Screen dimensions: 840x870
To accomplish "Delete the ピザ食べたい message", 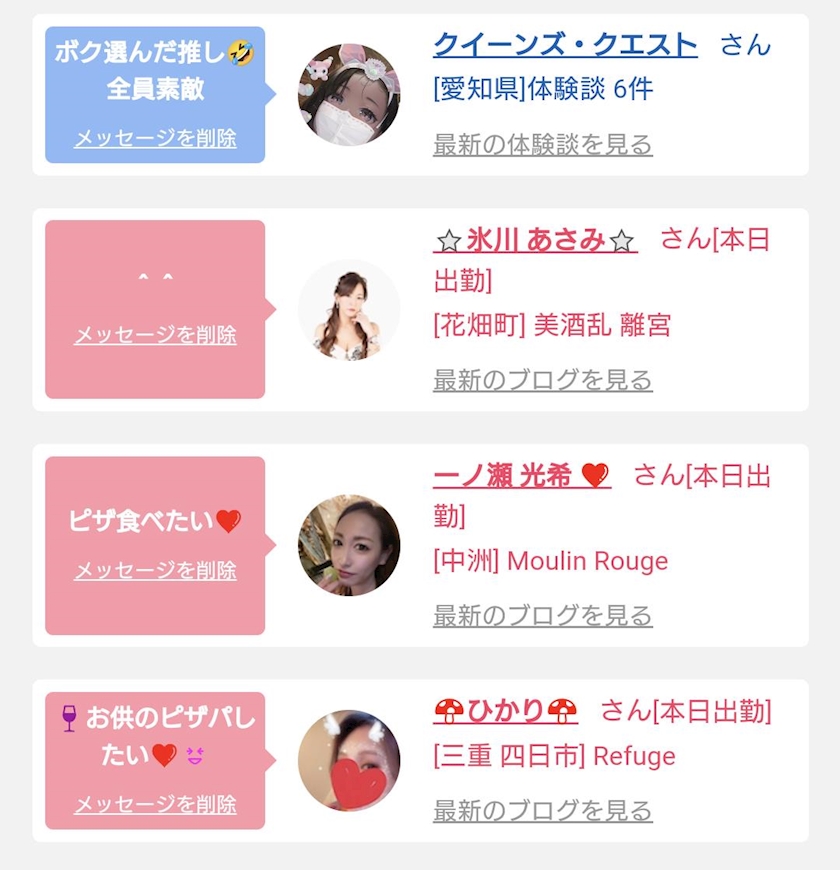I will coord(155,570).
